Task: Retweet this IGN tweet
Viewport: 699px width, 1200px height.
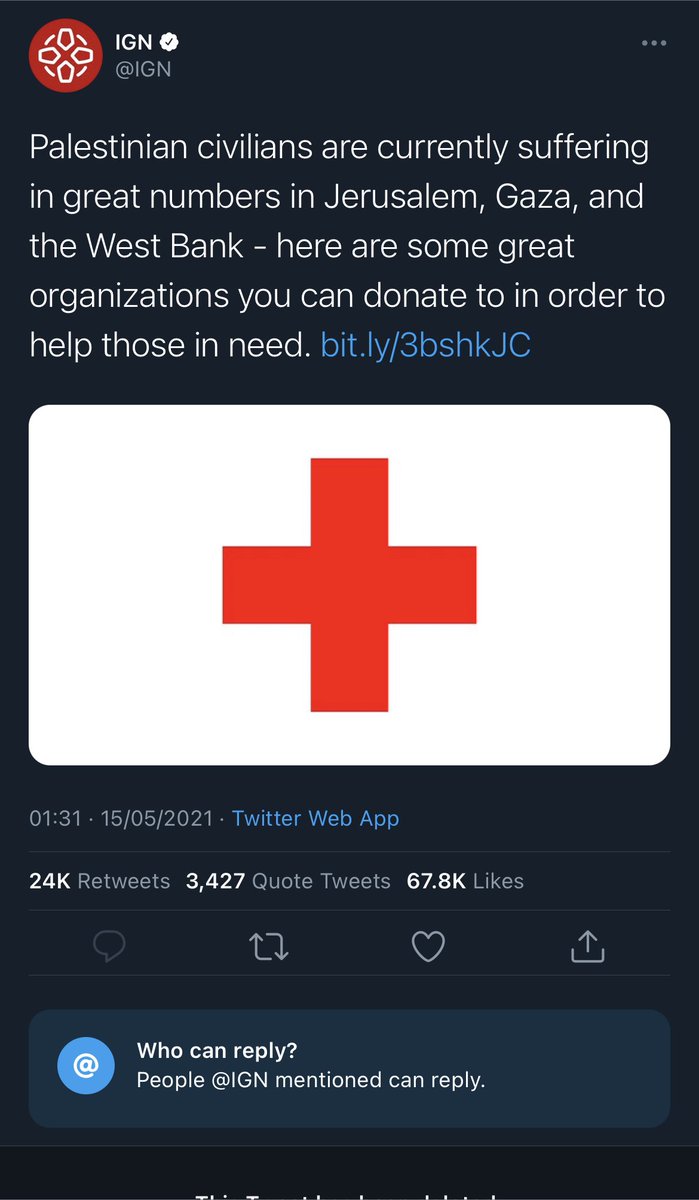Action: pos(268,946)
